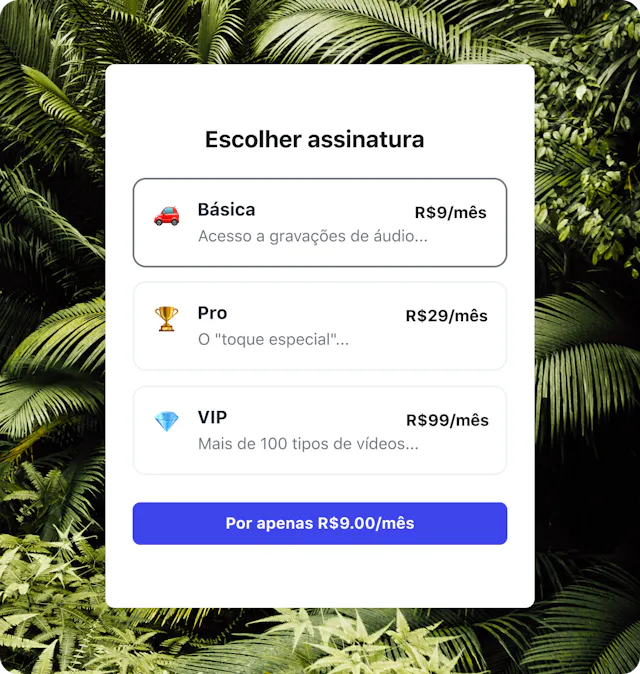Choose the Pro plan at R$29/mês
This screenshot has height=674, width=640.
coord(319,327)
